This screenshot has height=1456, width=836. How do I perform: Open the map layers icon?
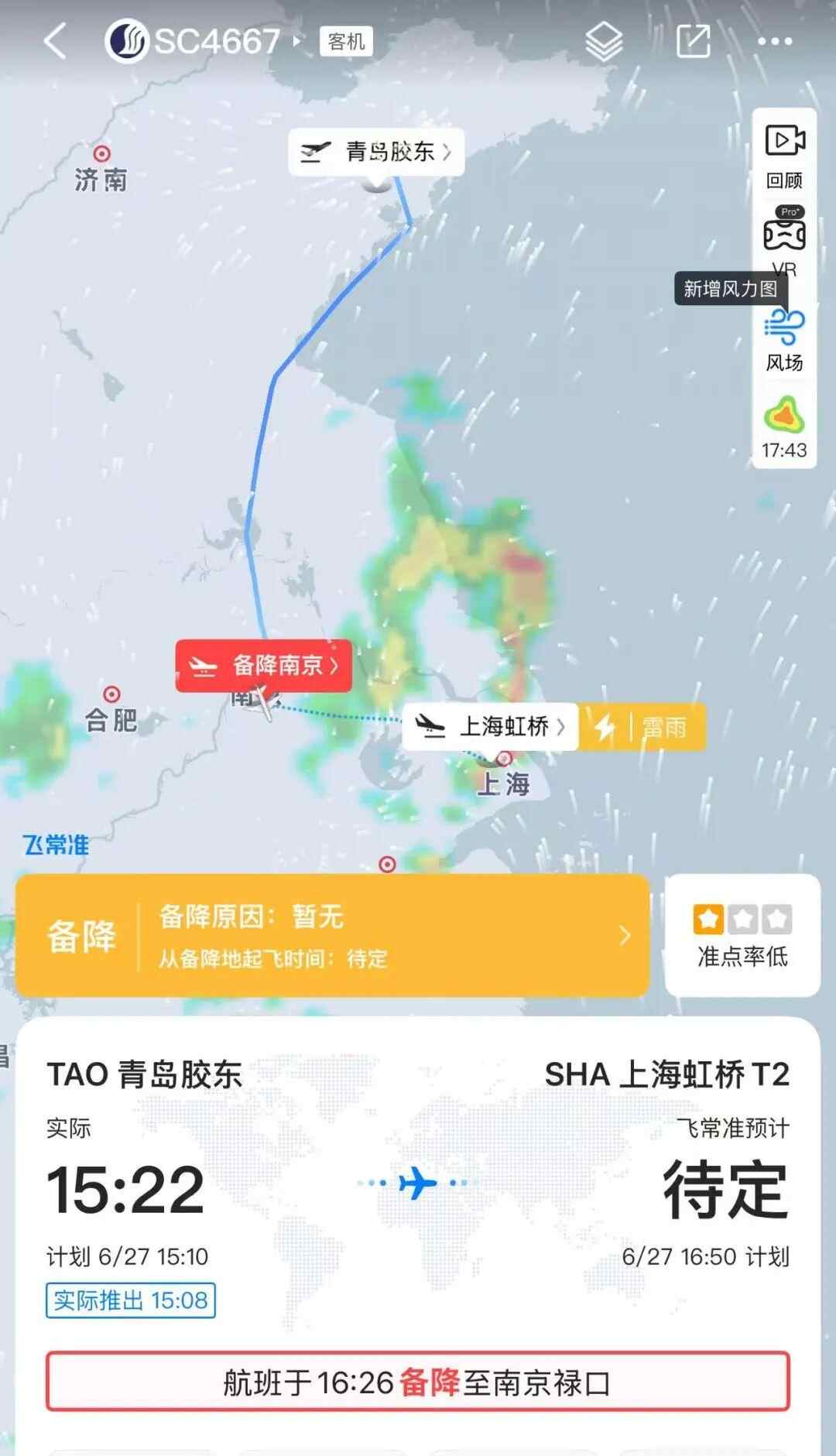click(x=604, y=41)
